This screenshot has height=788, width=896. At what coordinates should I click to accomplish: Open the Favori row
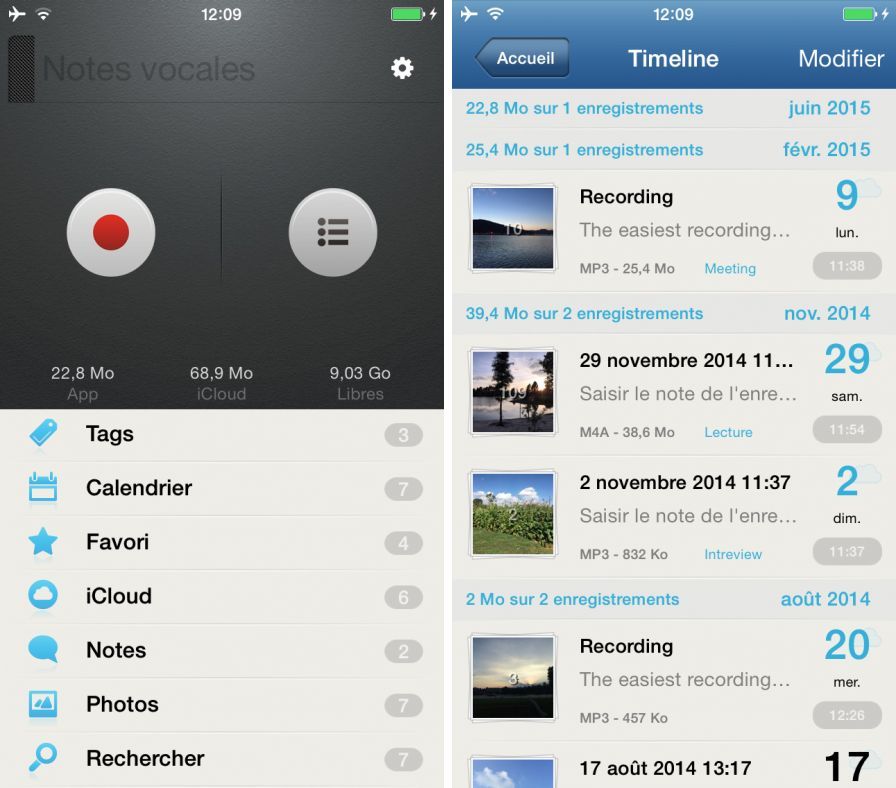222,543
